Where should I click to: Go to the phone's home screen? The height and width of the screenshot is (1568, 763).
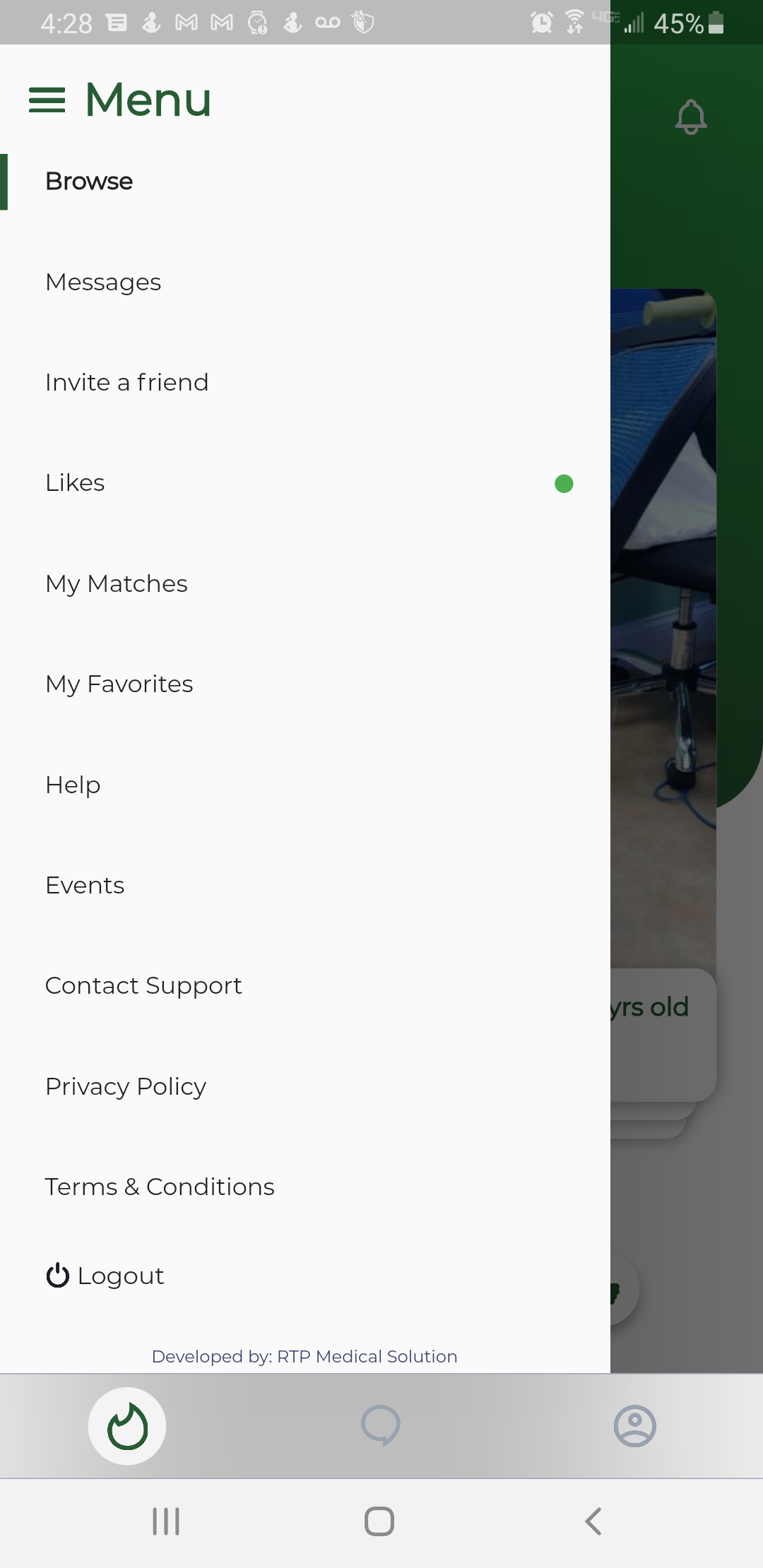click(379, 1521)
